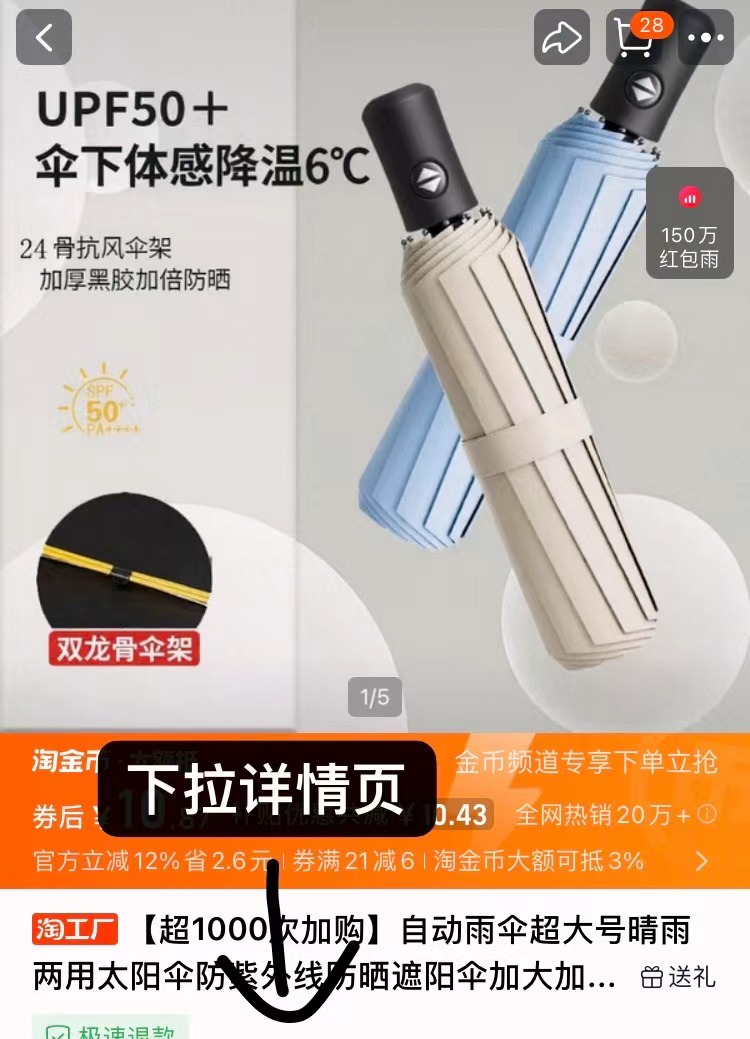This screenshot has width=750, height=1039.
Task: Expand the 官方立减 coupon details arrow
Action: [x=703, y=860]
